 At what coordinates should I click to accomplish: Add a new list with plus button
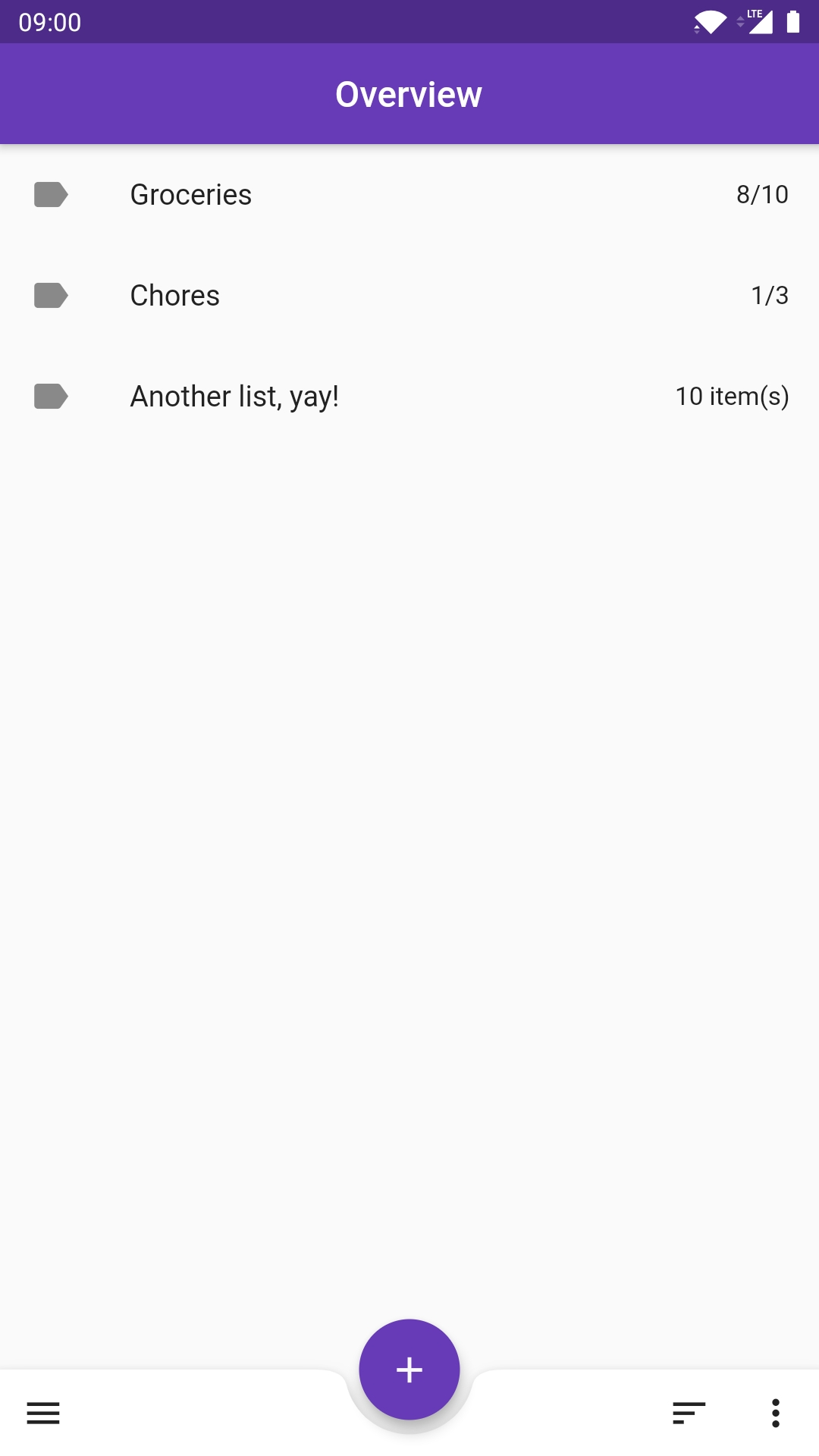[409, 1370]
